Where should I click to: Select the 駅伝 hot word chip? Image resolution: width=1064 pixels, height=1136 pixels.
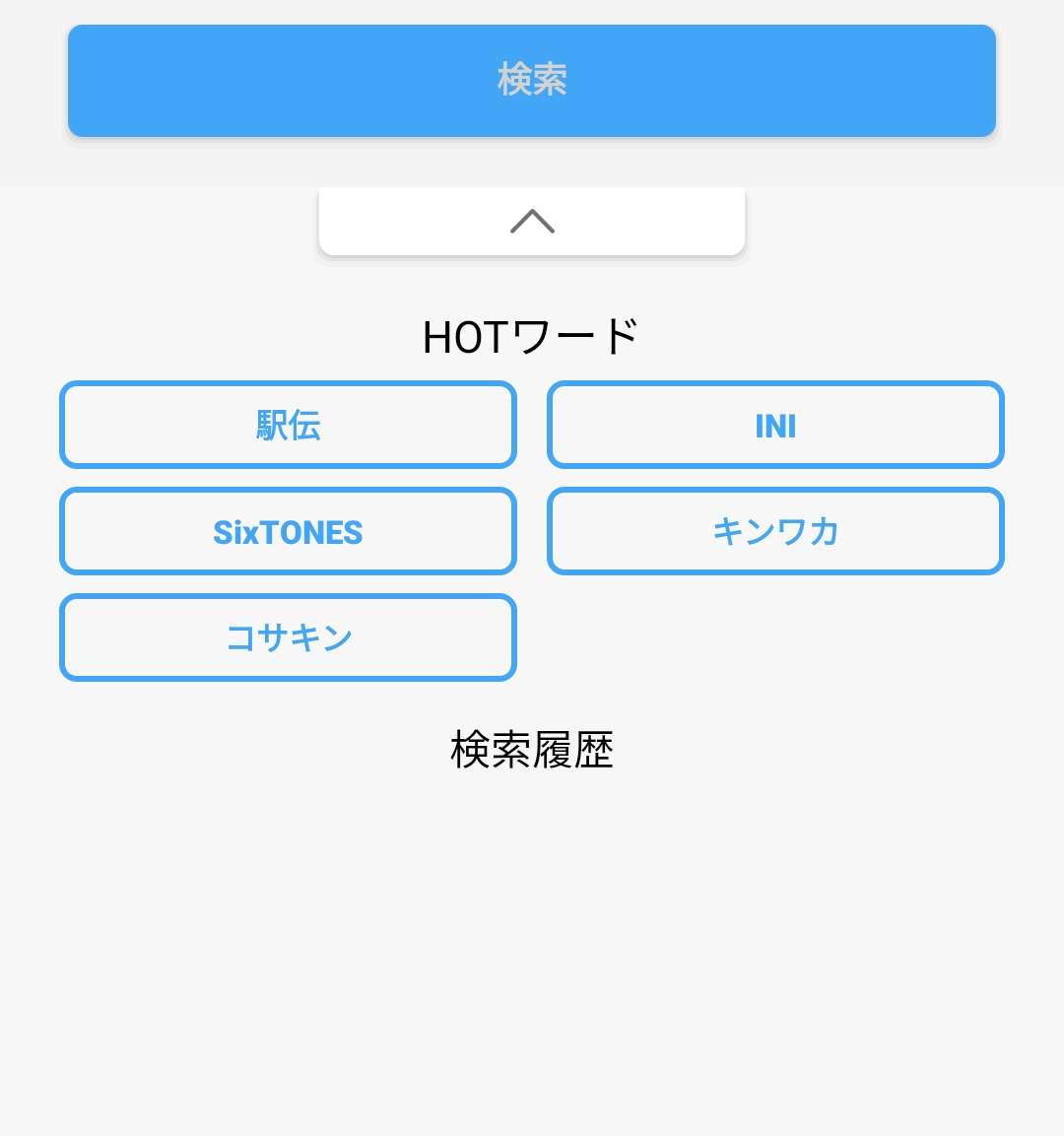click(x=288, y=426)
